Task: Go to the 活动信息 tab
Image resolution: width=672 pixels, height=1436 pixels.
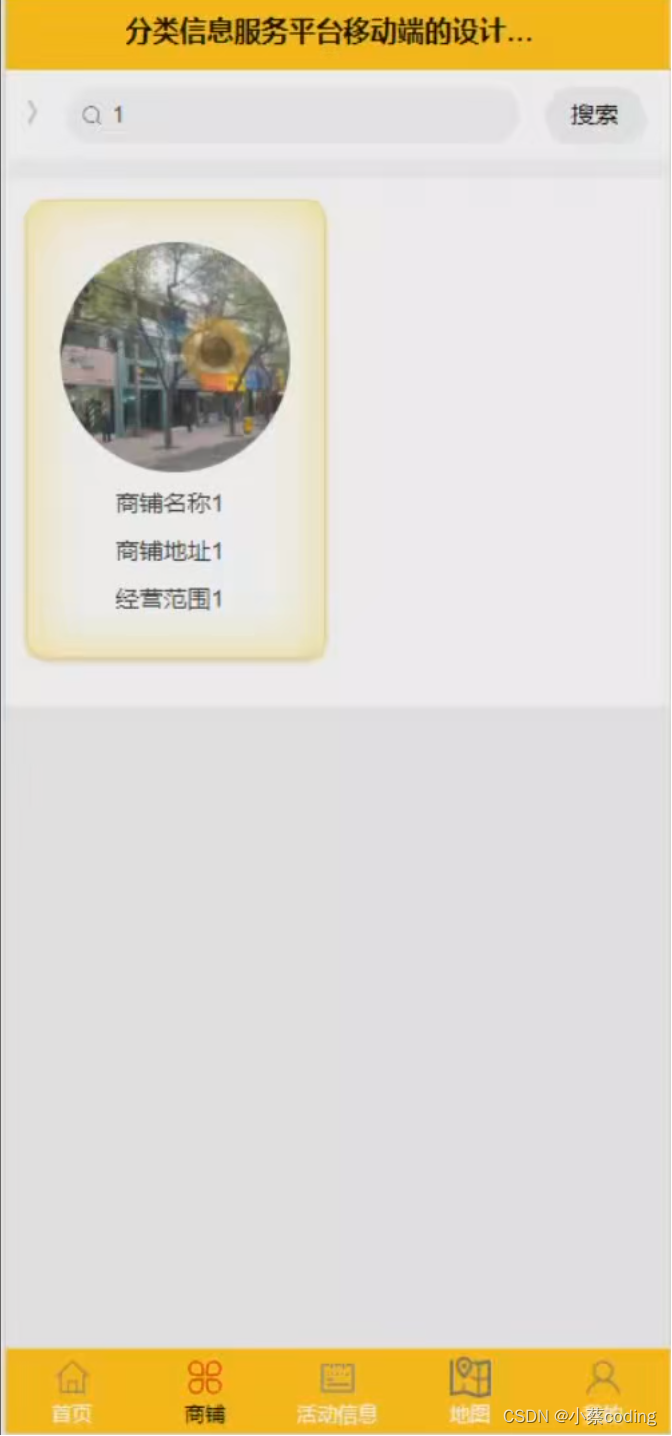Action: point(337,1390)
